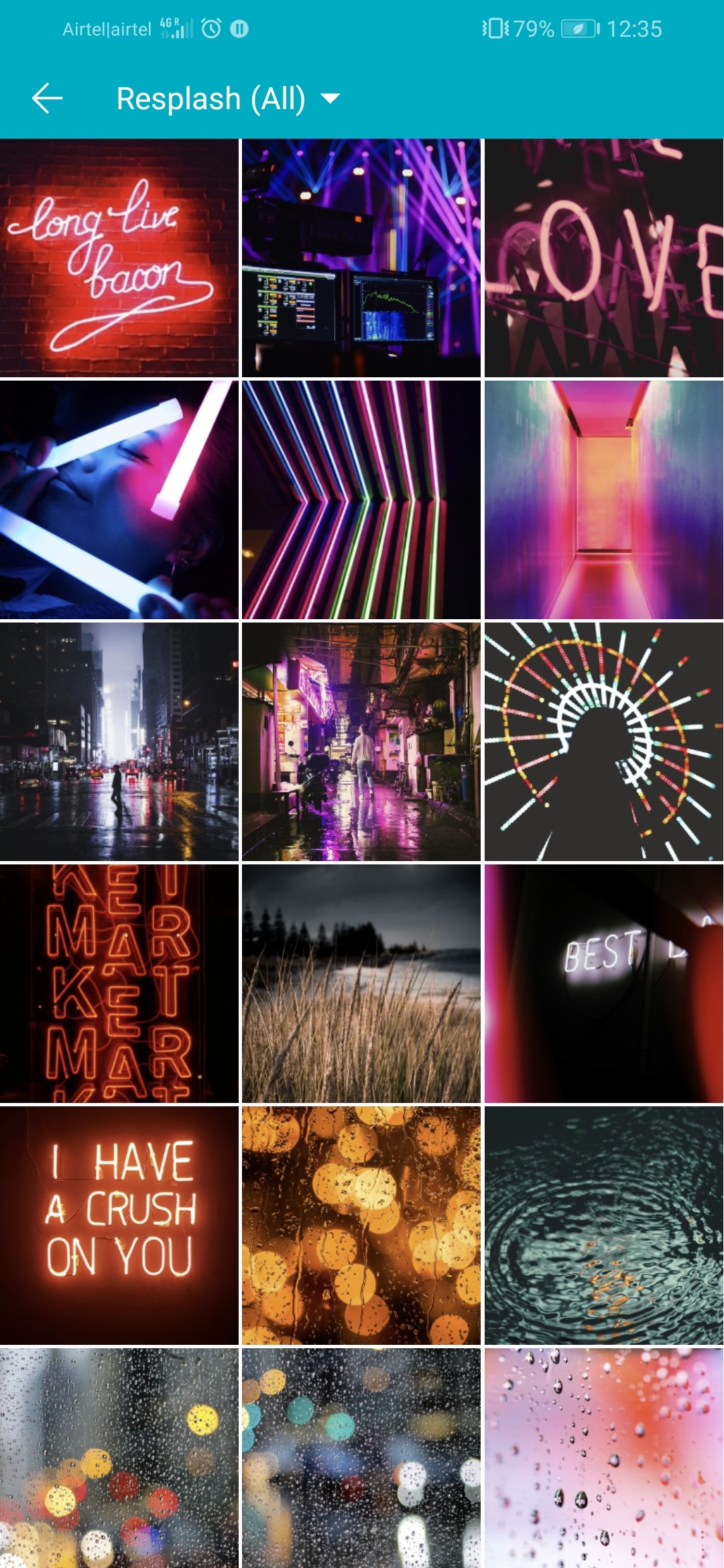Screen dimensions: 724x1568
Task: Open the rainy city street photo
Action: pyautogui.click(x=119, y=742)
